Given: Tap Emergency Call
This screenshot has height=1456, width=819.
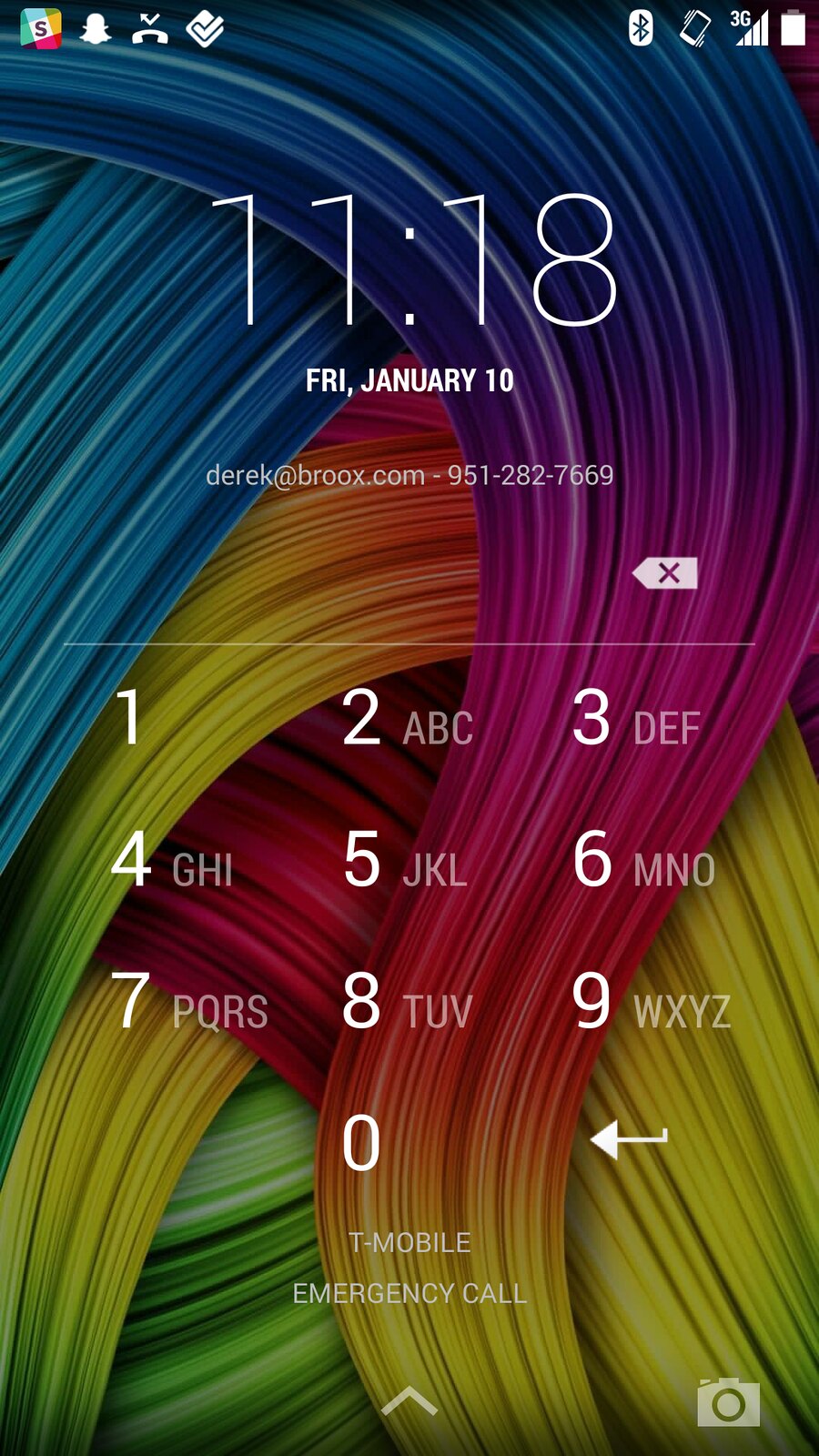Looking at the screenshot, I should click(x=409, y=1293).
